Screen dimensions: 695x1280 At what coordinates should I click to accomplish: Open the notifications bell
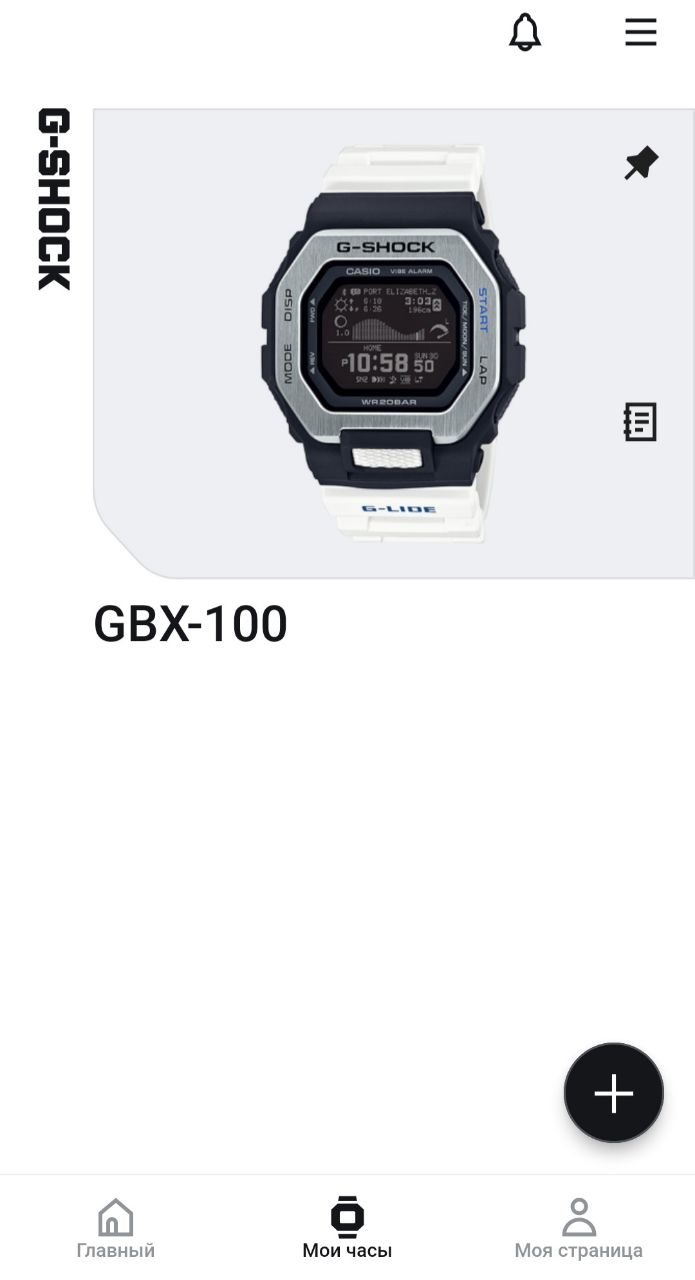point(525,32)
